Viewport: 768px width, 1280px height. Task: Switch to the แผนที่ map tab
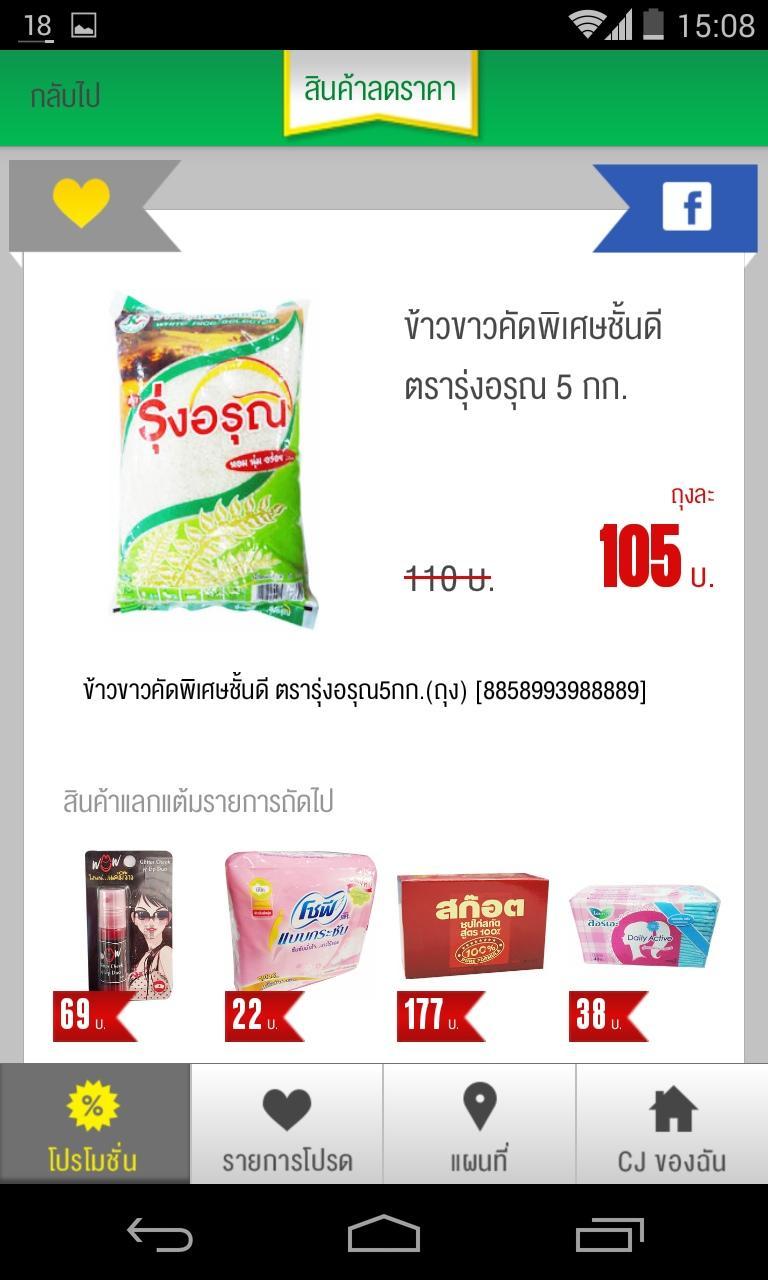click(x=479, y=1124)
